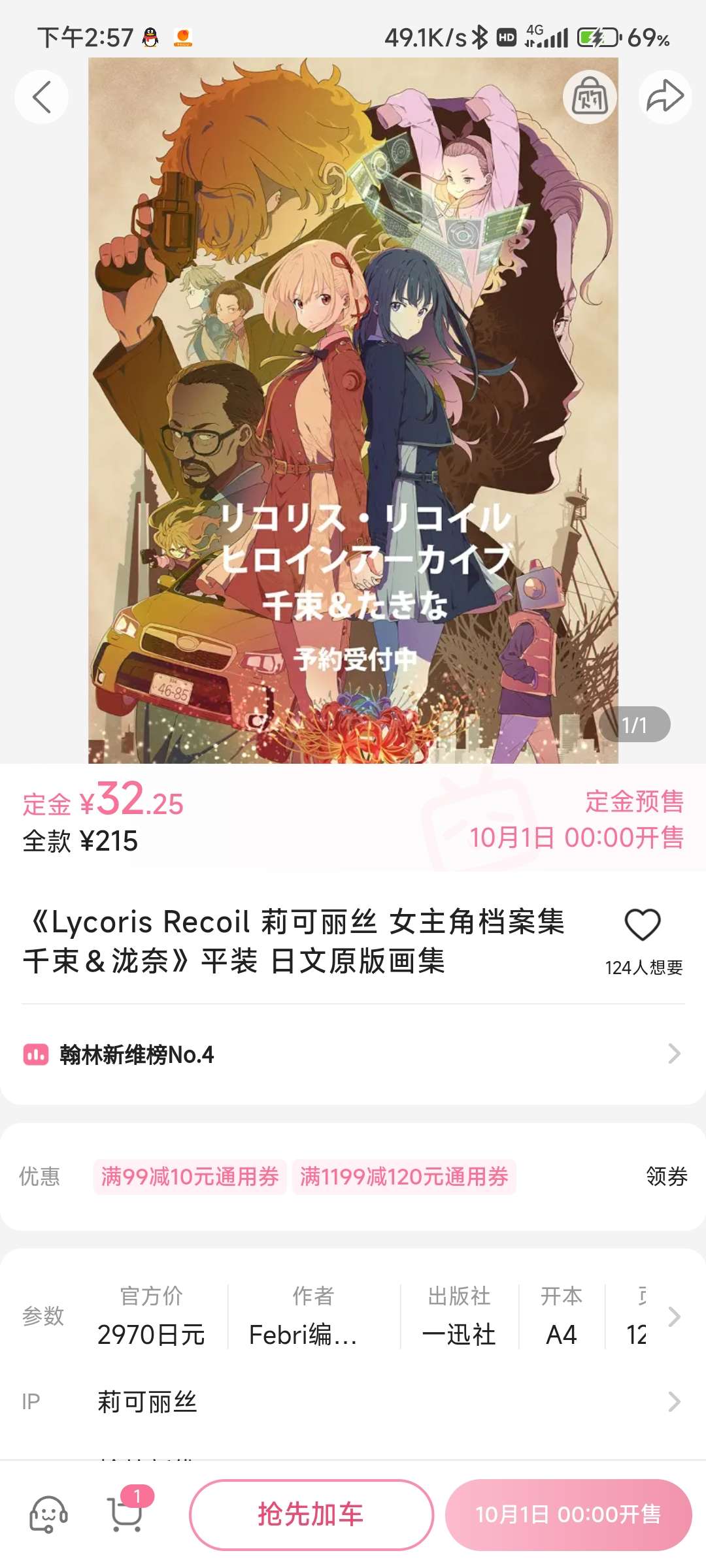The width and height of the screenshot is (706, 1568).
Task: Select the 满99减10元通用券 coupon
Action: pos(190,1177)
